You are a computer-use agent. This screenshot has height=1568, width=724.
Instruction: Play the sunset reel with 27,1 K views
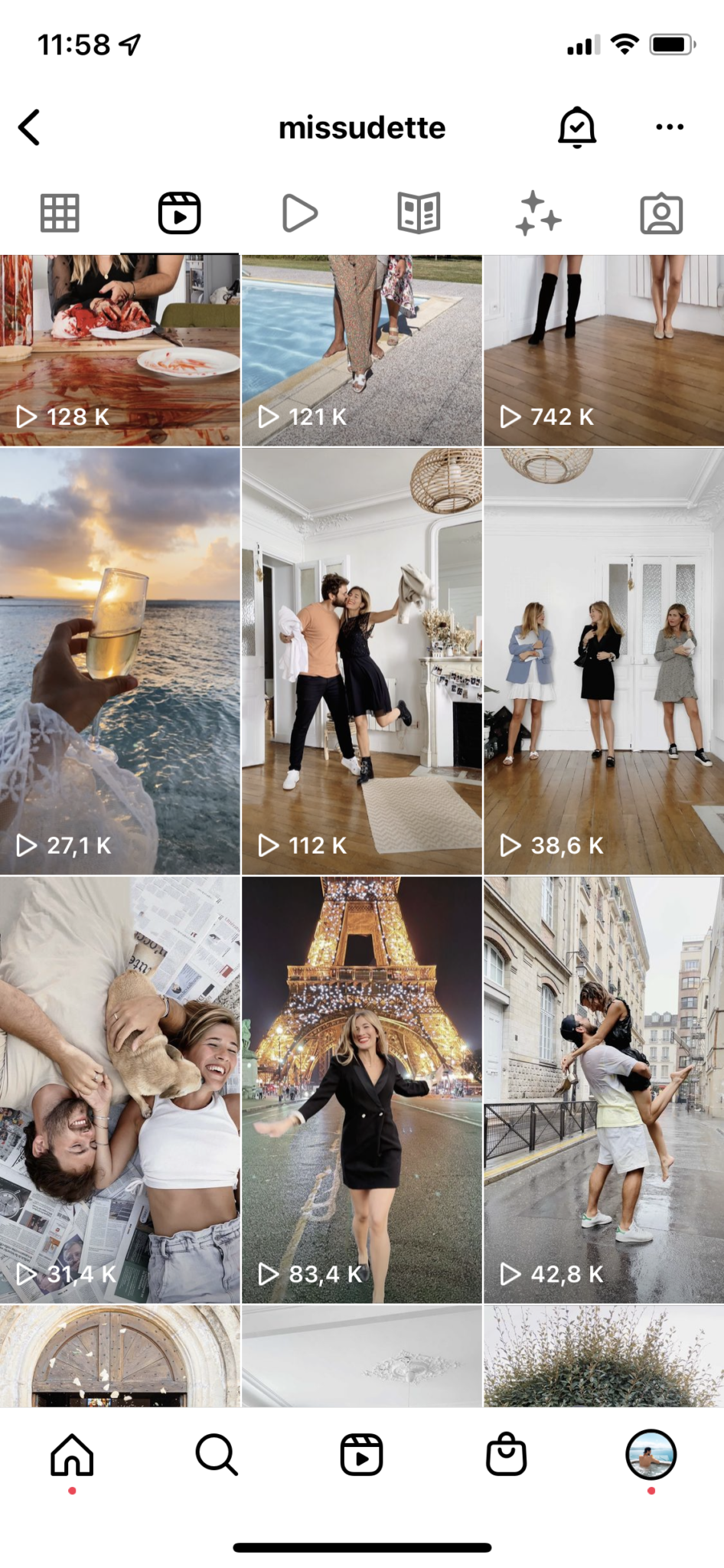tap(119, 661)
